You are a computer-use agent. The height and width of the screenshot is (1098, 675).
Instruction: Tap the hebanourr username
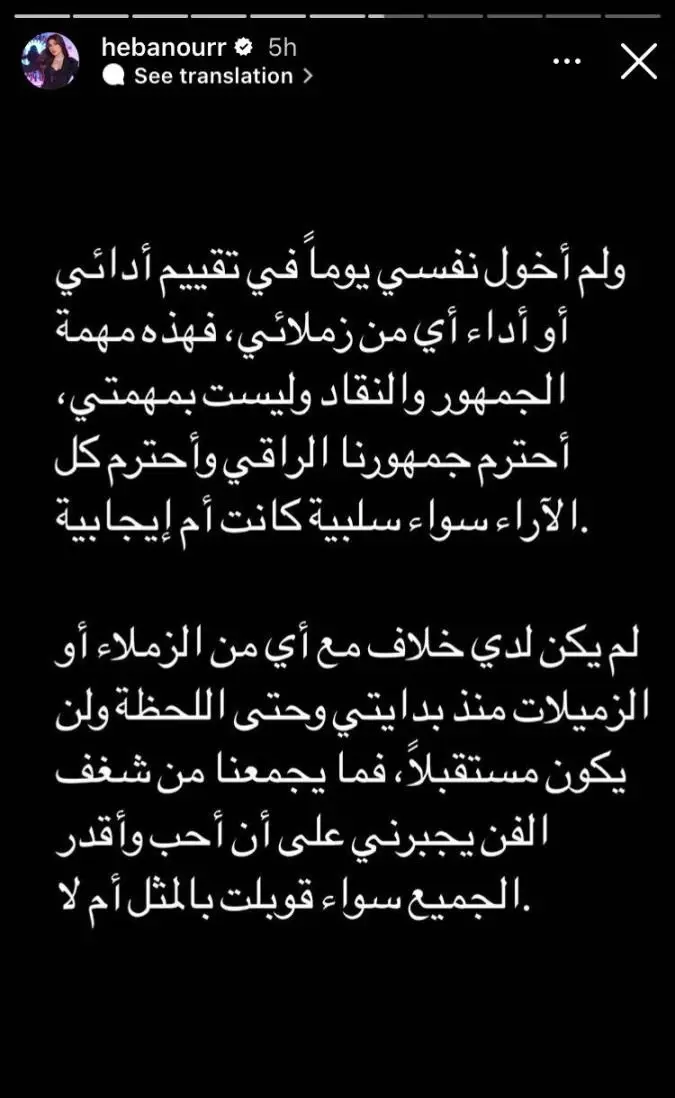tap(164, 47)
